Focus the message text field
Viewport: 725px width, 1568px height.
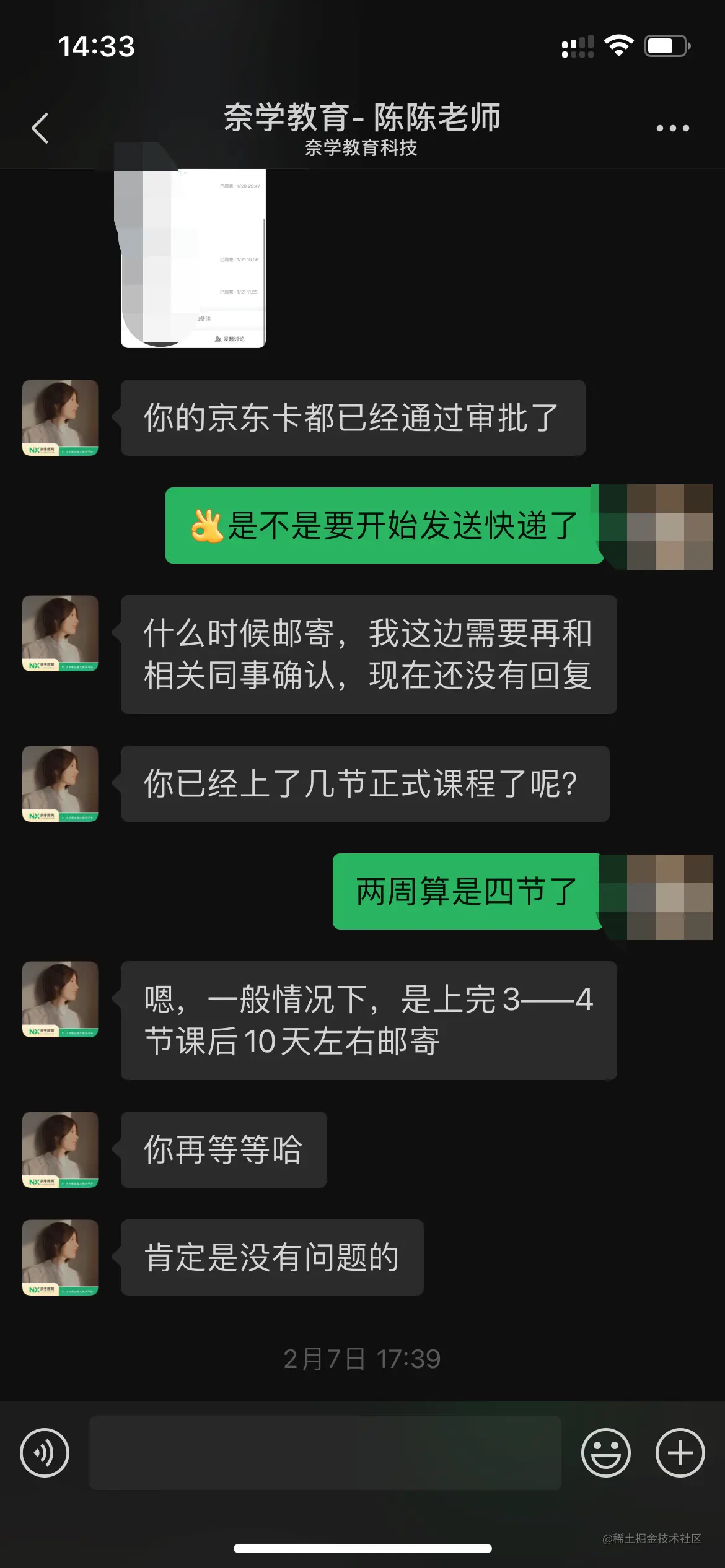325,1452
